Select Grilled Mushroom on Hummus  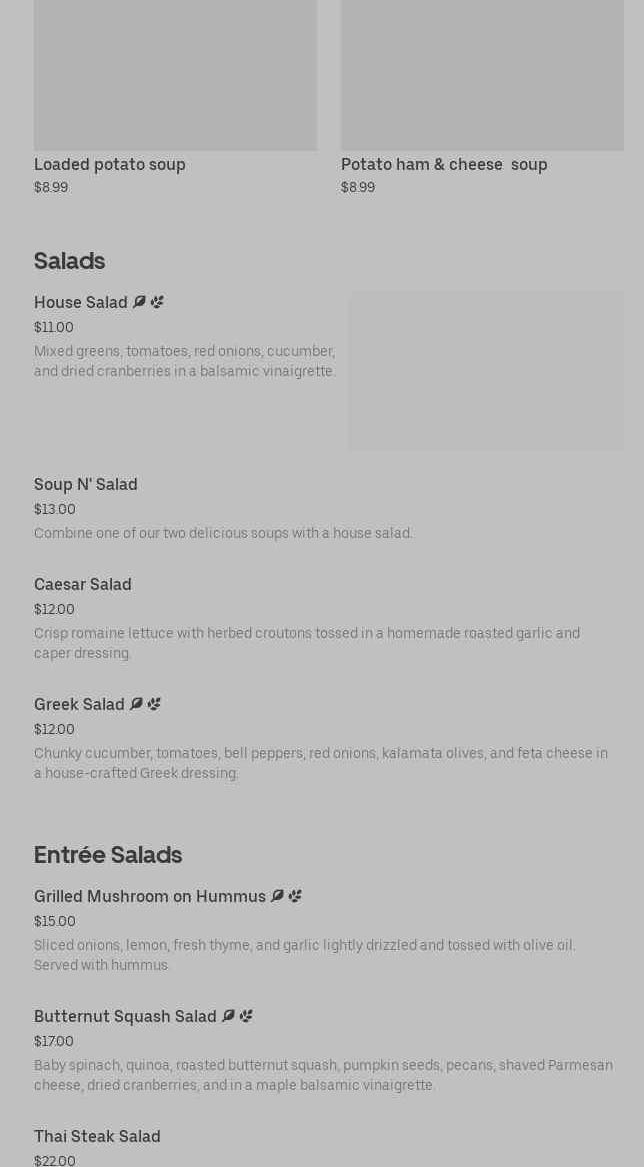tap(150, 896)
